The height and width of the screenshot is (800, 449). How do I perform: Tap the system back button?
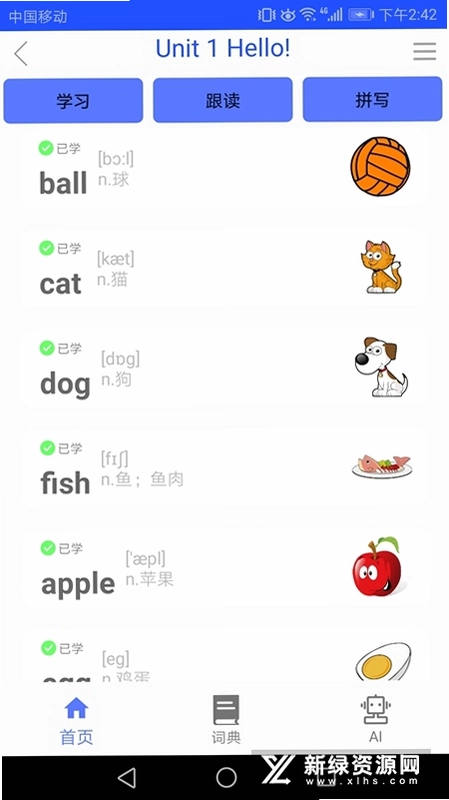127,778
